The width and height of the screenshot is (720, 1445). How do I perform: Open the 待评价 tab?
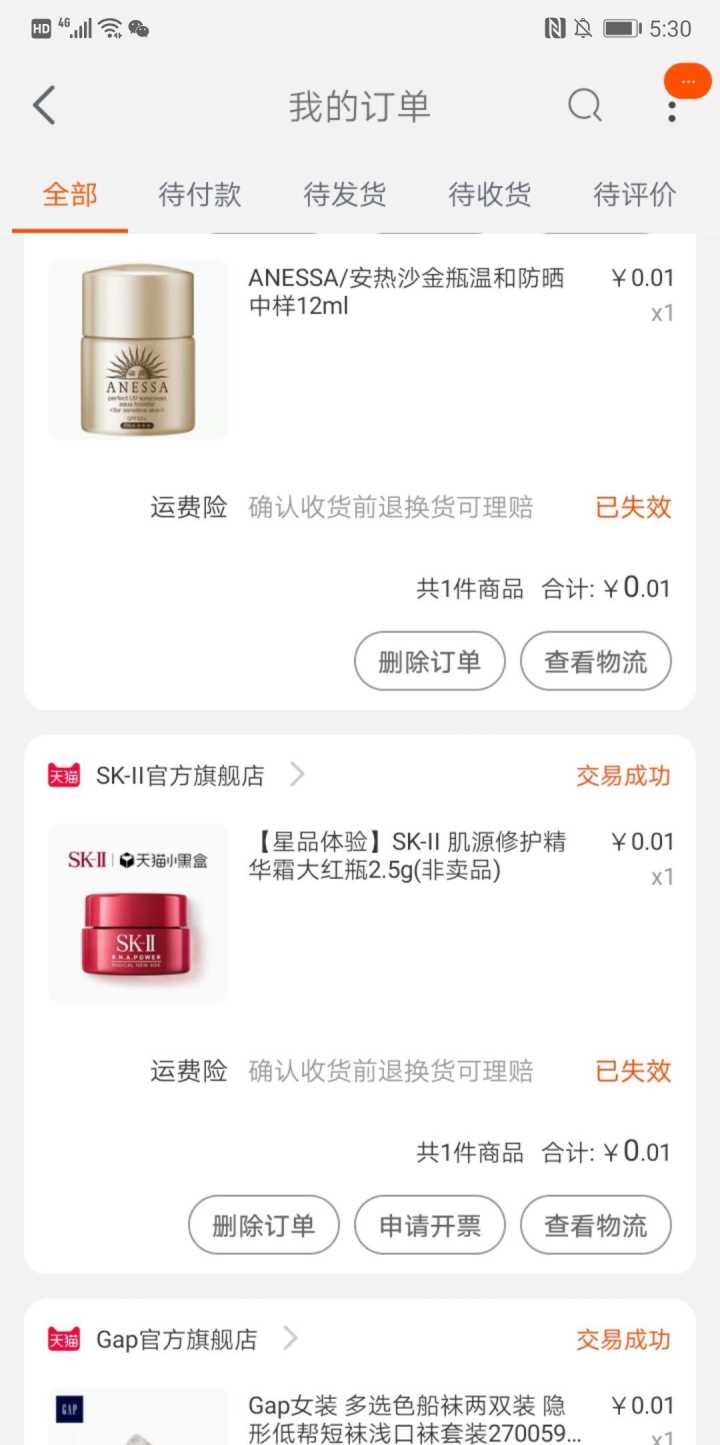[x=634, y=194]
